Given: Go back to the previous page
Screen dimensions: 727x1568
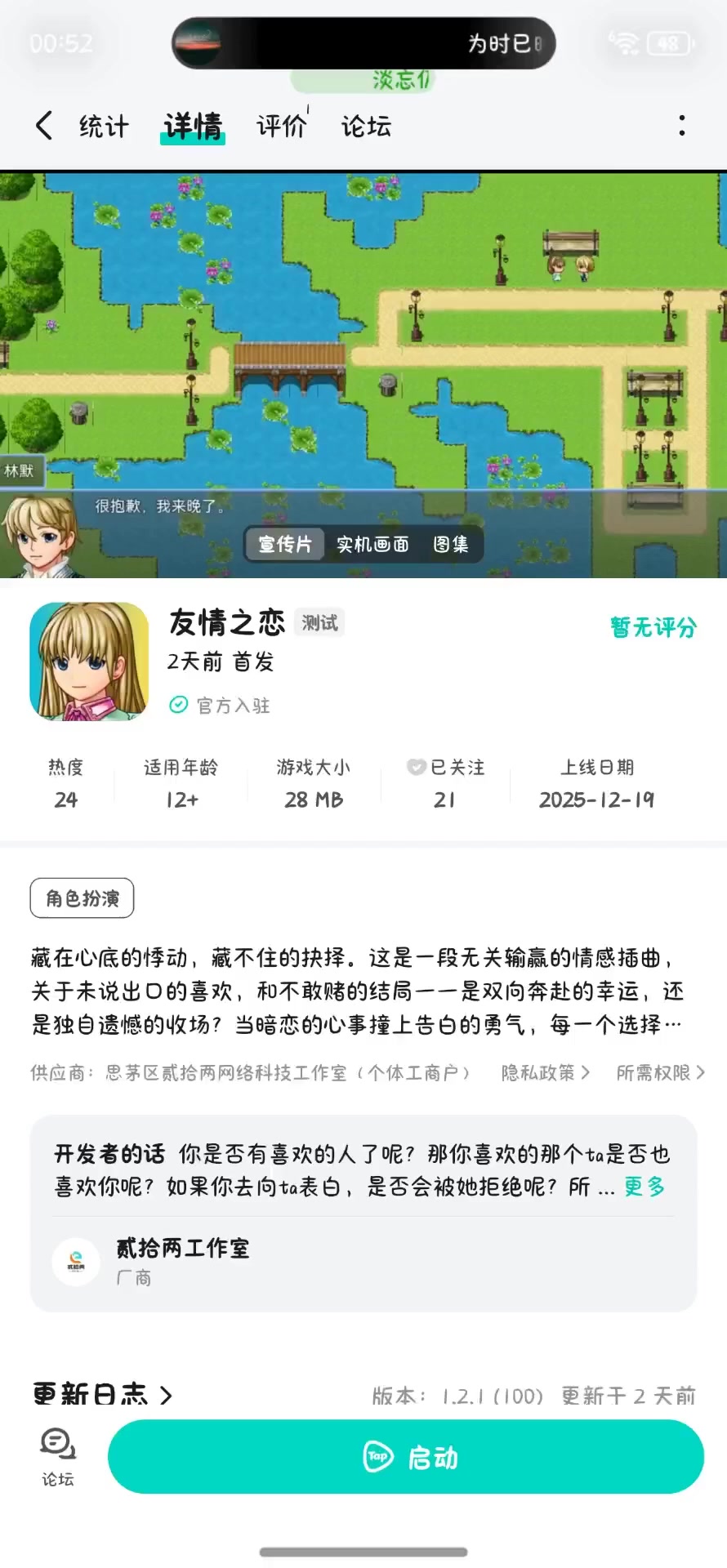Looking at the screenshot, I should (44, 126).
